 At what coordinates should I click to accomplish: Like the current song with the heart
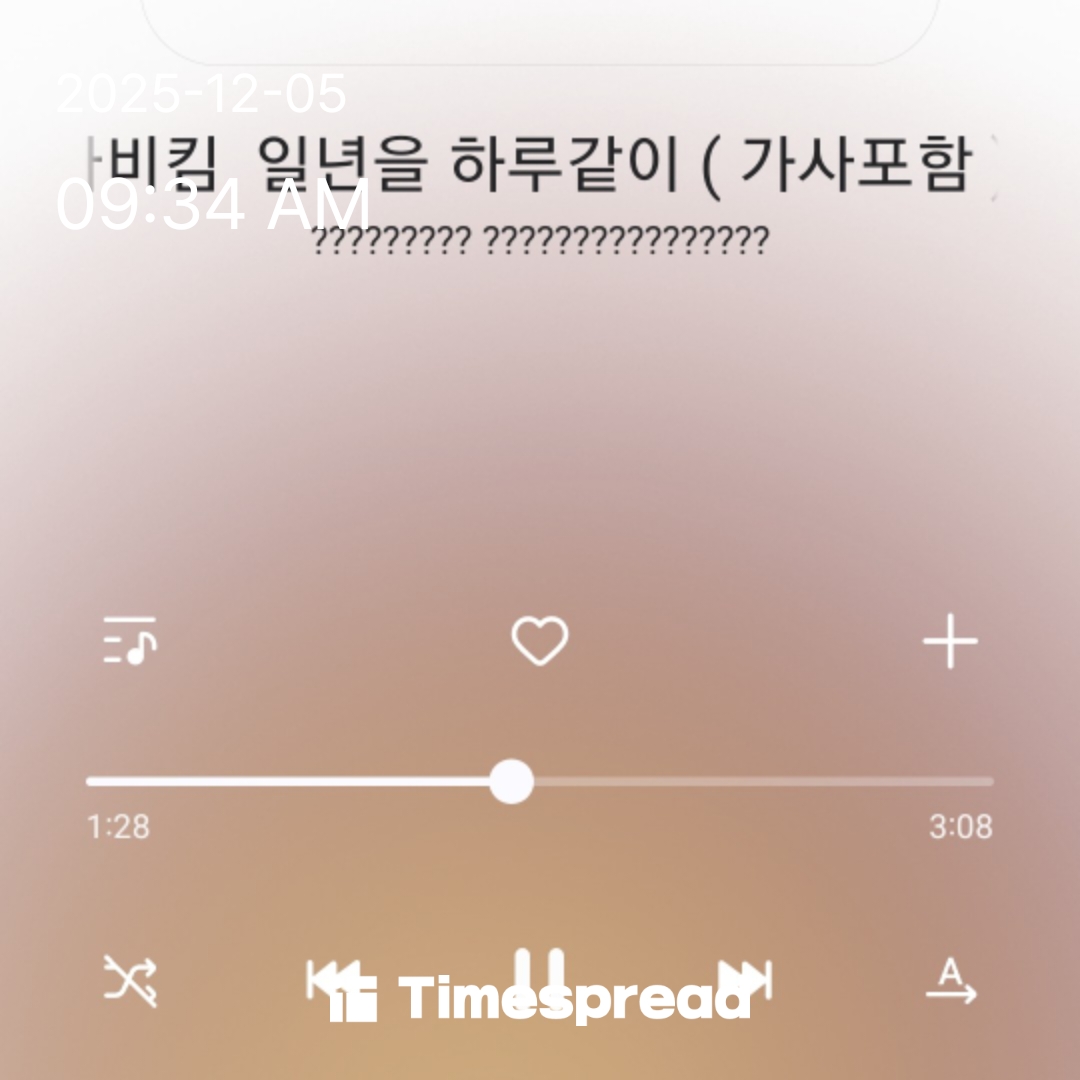540,641
